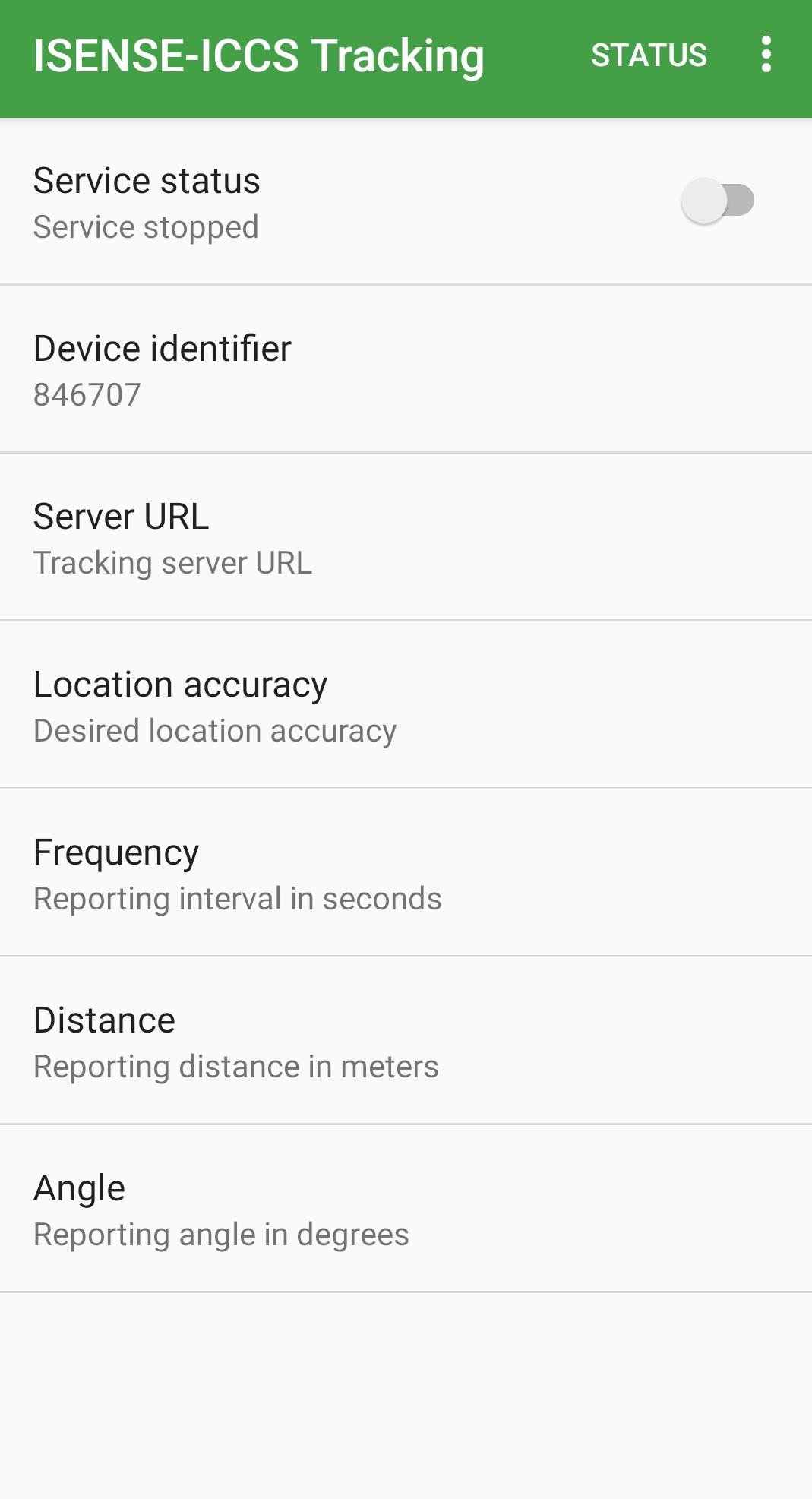The height and width of the screenshot is (1499, 812).
Task: Open the STATUS action in the app bar
Action: (x=649, y=55)
